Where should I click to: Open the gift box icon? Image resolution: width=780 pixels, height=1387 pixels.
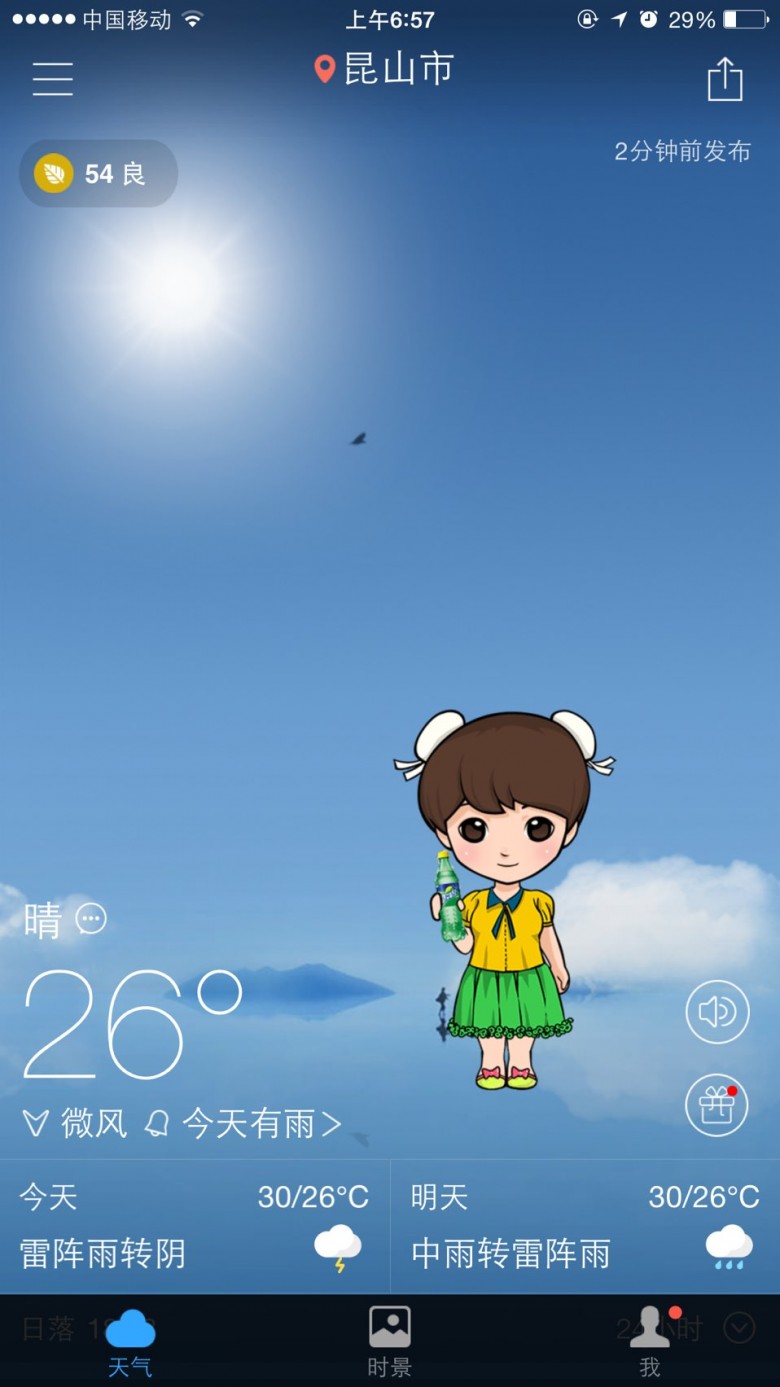(x=717, y=1105)
